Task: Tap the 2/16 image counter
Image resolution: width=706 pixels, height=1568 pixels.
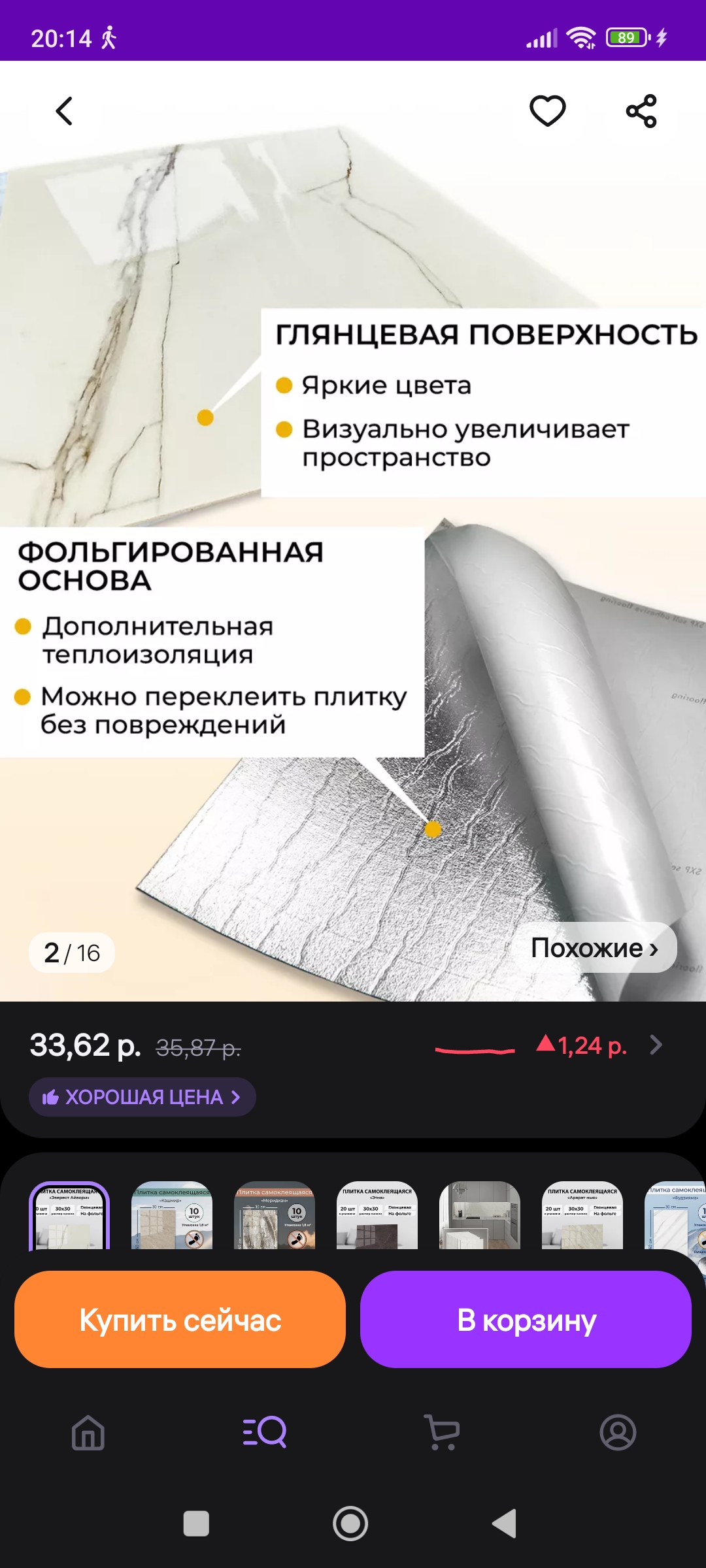Action: tap(72, 953)
